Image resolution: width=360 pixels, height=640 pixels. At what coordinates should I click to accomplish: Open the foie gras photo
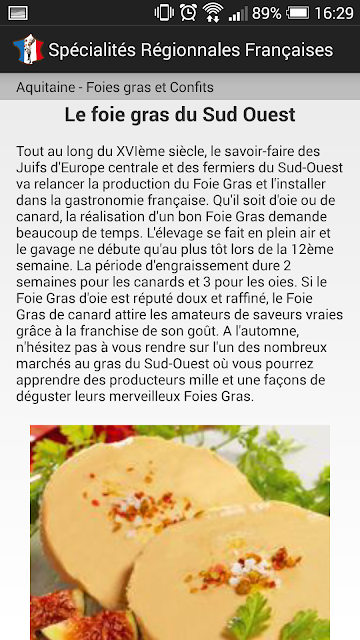[x=180, y=532]
